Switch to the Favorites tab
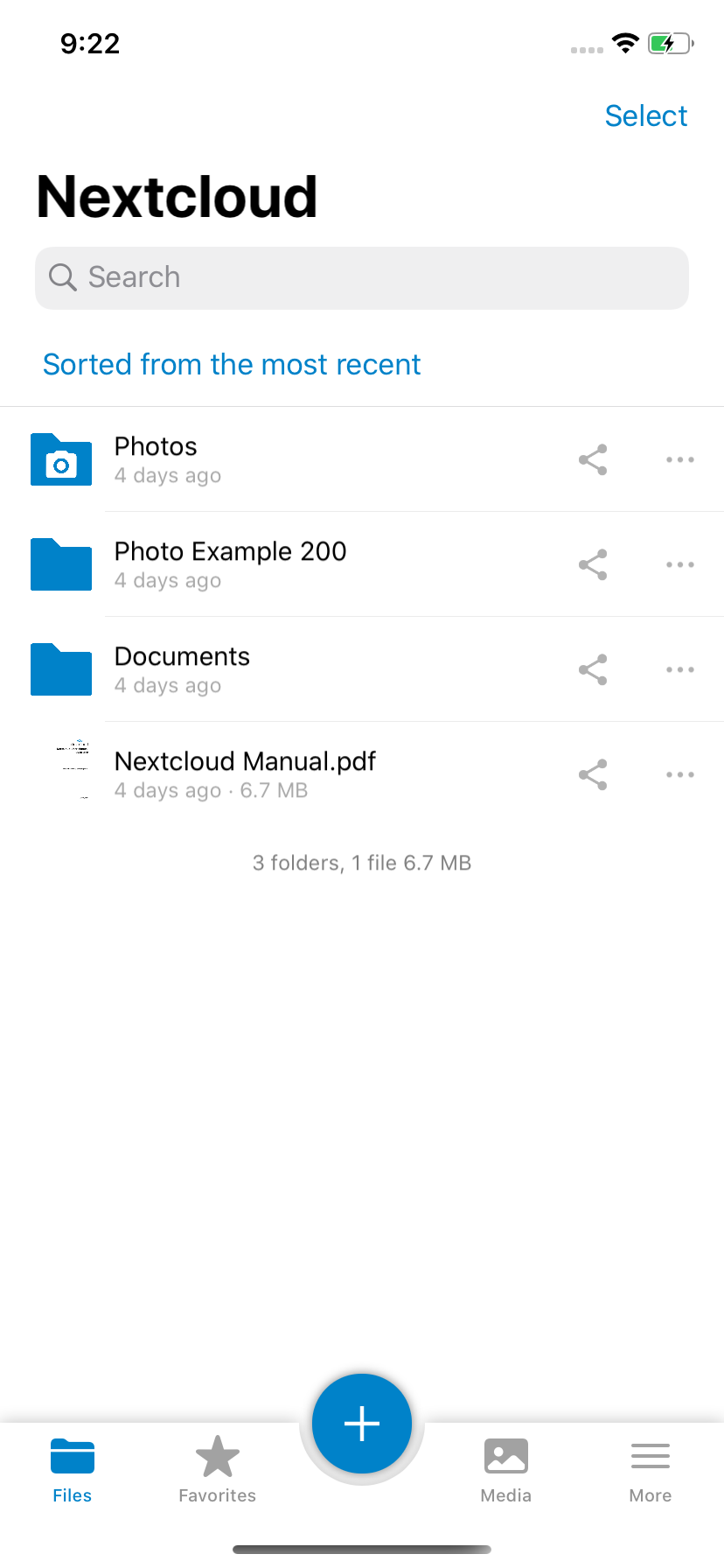Image resolution: width=724 pixels, height=1568 pixels. point(217,1470)
